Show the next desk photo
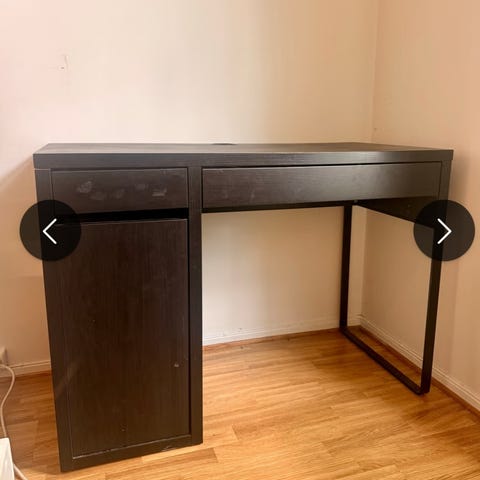480x480 pixels. pyautogui.click(x=444, y=230)
